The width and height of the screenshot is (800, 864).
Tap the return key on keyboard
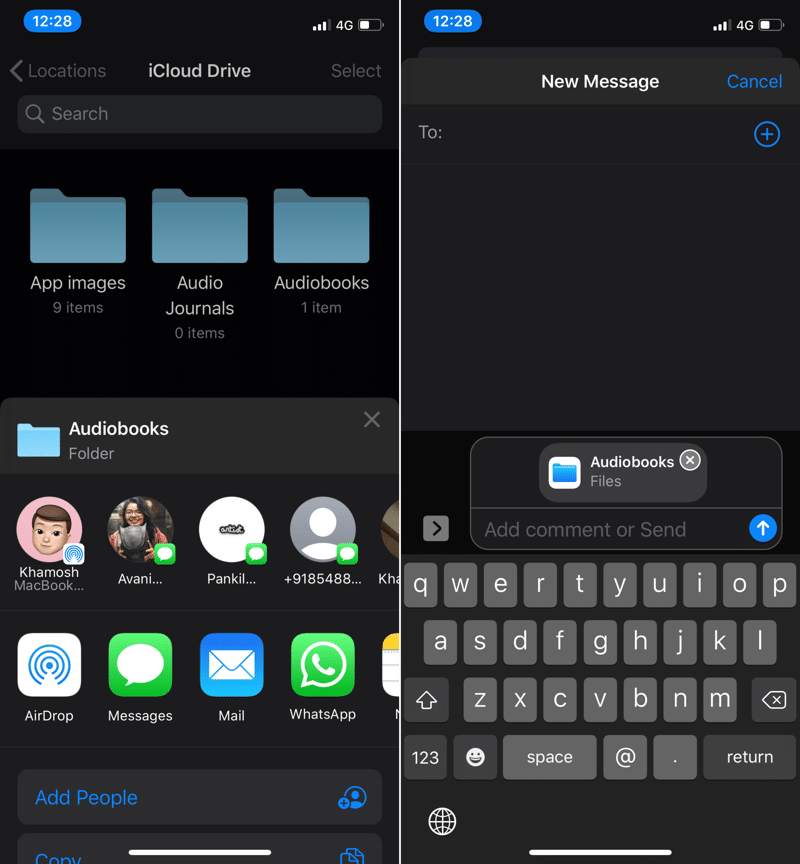750,757
